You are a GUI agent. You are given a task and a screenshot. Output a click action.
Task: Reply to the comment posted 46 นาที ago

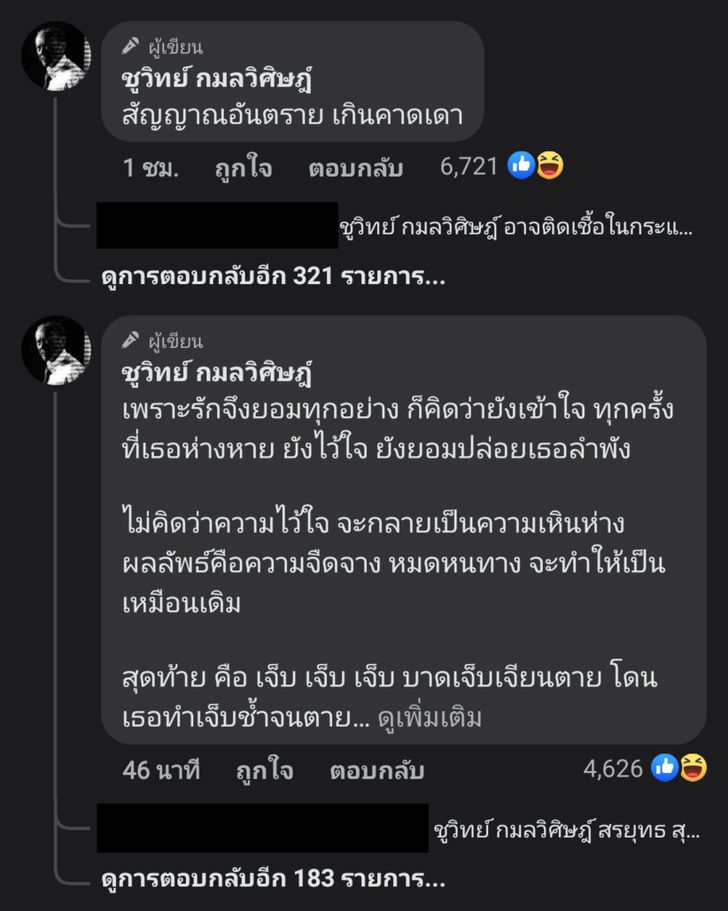tap(377, 770)
